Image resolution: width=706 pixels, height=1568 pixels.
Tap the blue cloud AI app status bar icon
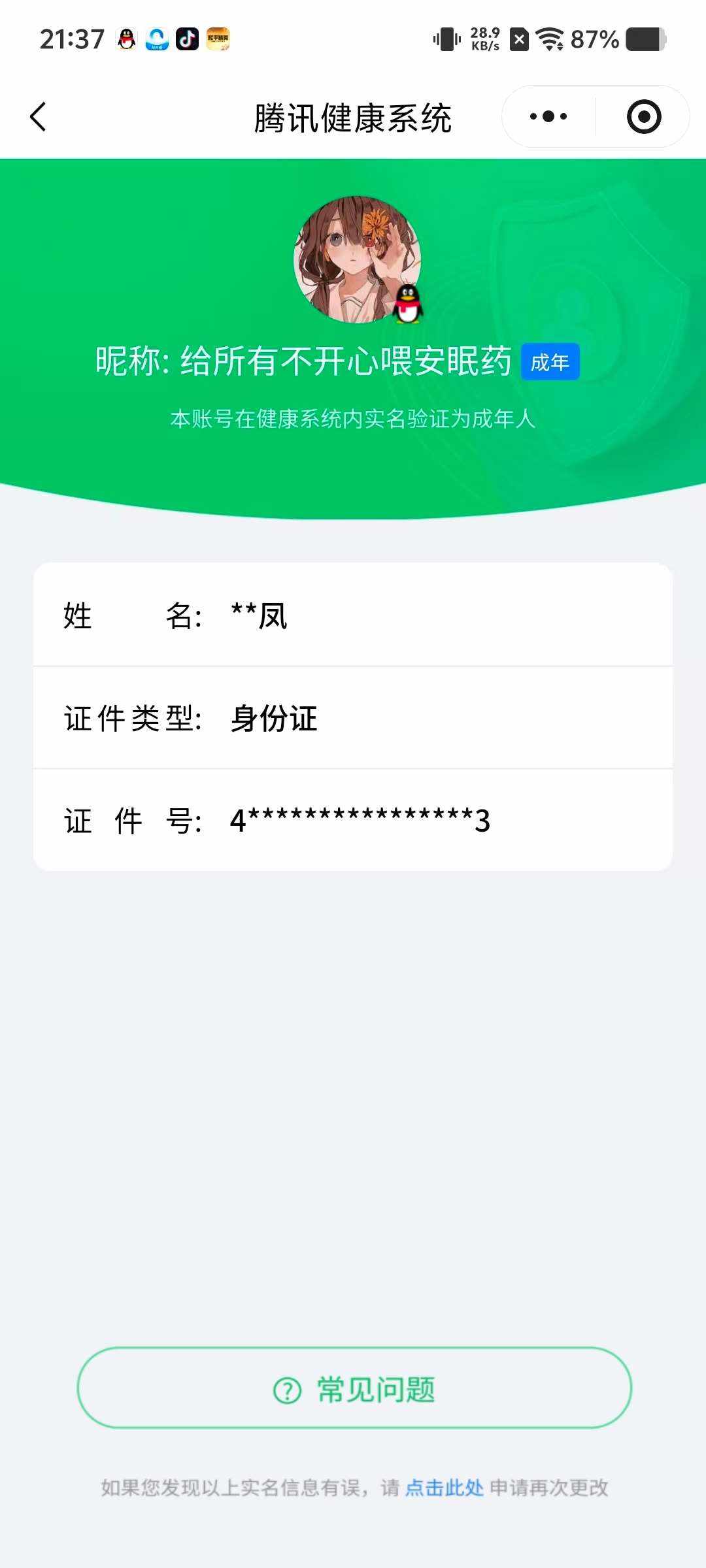(156, 39)
